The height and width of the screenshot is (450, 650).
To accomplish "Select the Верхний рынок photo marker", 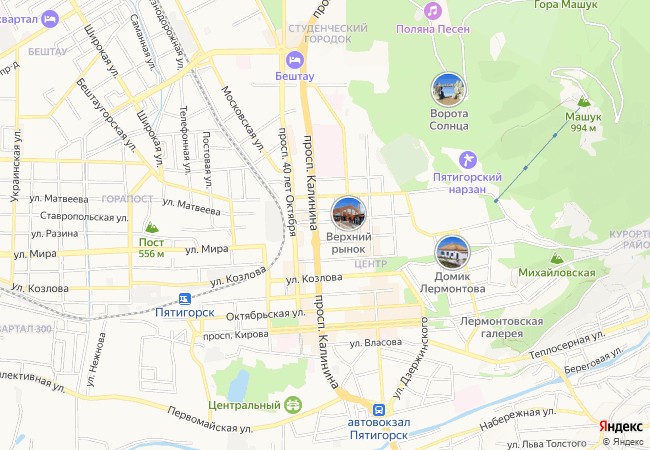I will point(349,213).
